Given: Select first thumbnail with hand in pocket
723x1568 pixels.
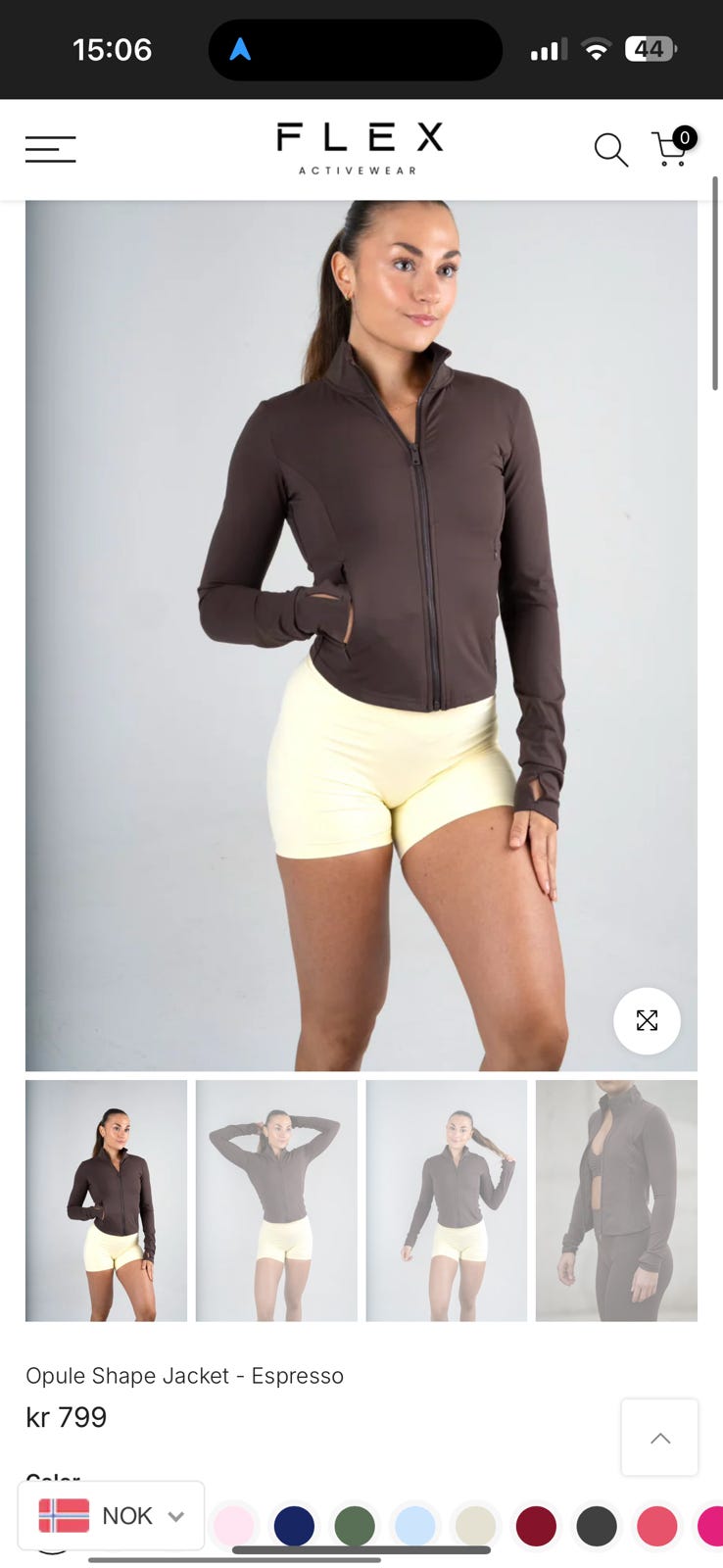Looking at the screenshot, I should 106,1200.
